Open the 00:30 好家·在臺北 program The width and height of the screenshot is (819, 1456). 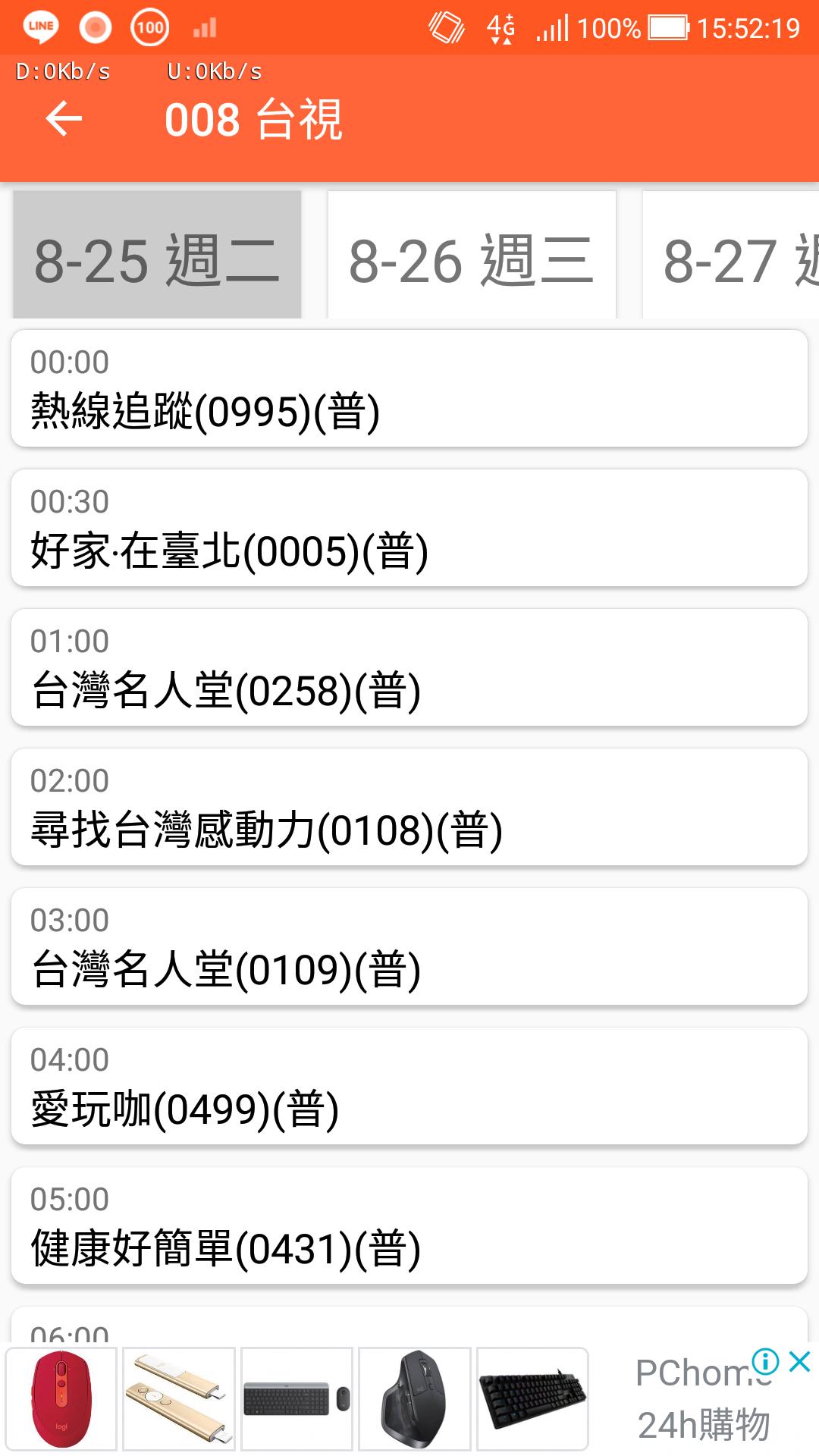pos(409,528)
